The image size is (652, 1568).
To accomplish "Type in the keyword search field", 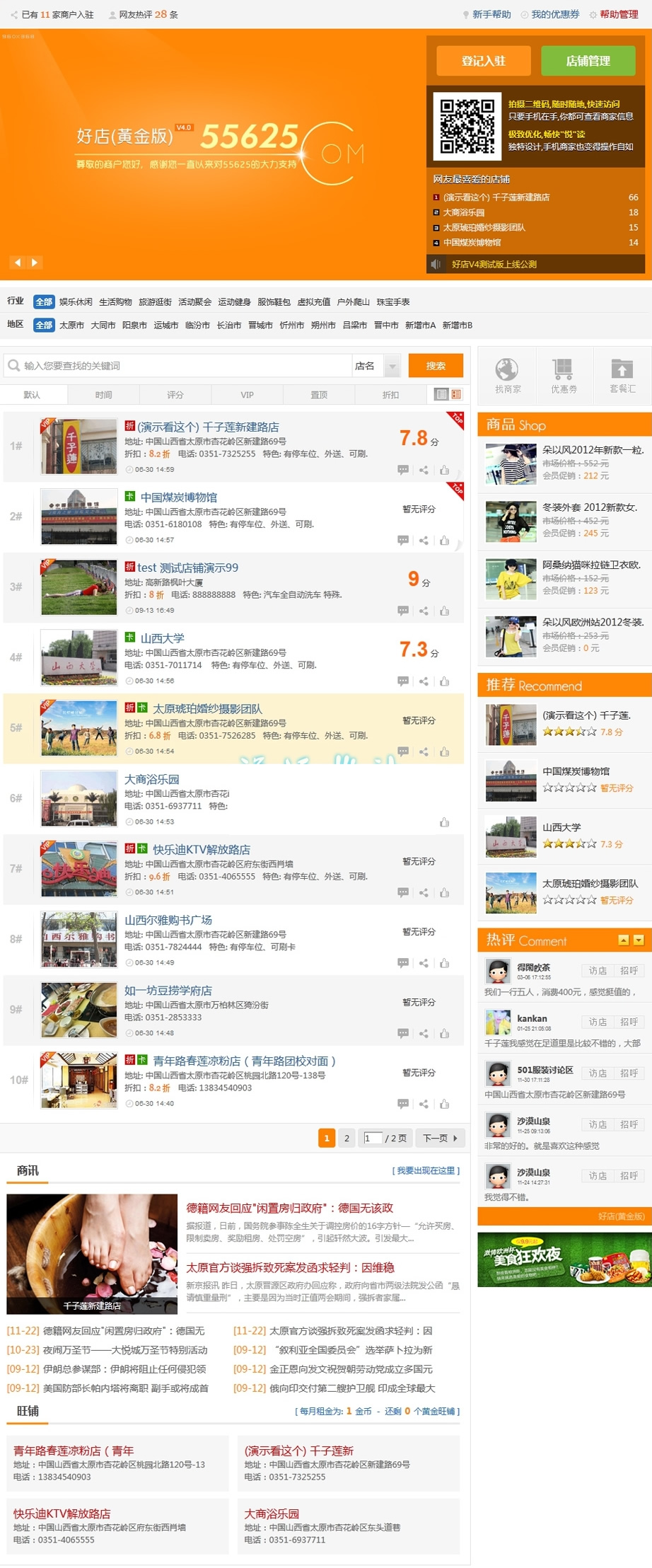I will tap(184, 366).
